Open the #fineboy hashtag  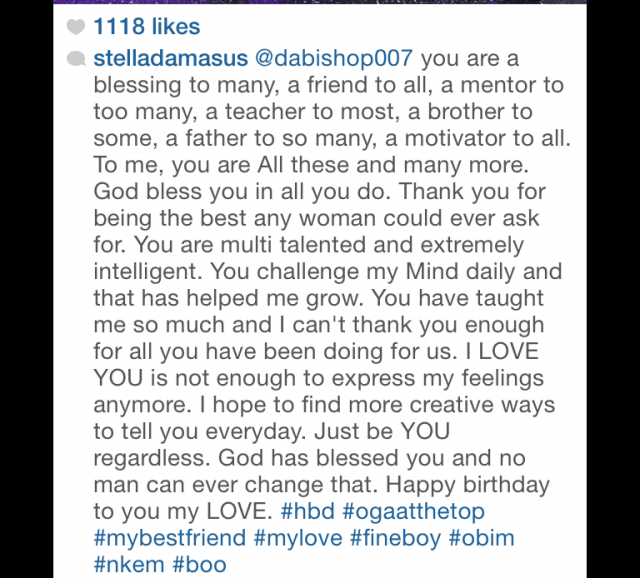[x=404, y=536]
